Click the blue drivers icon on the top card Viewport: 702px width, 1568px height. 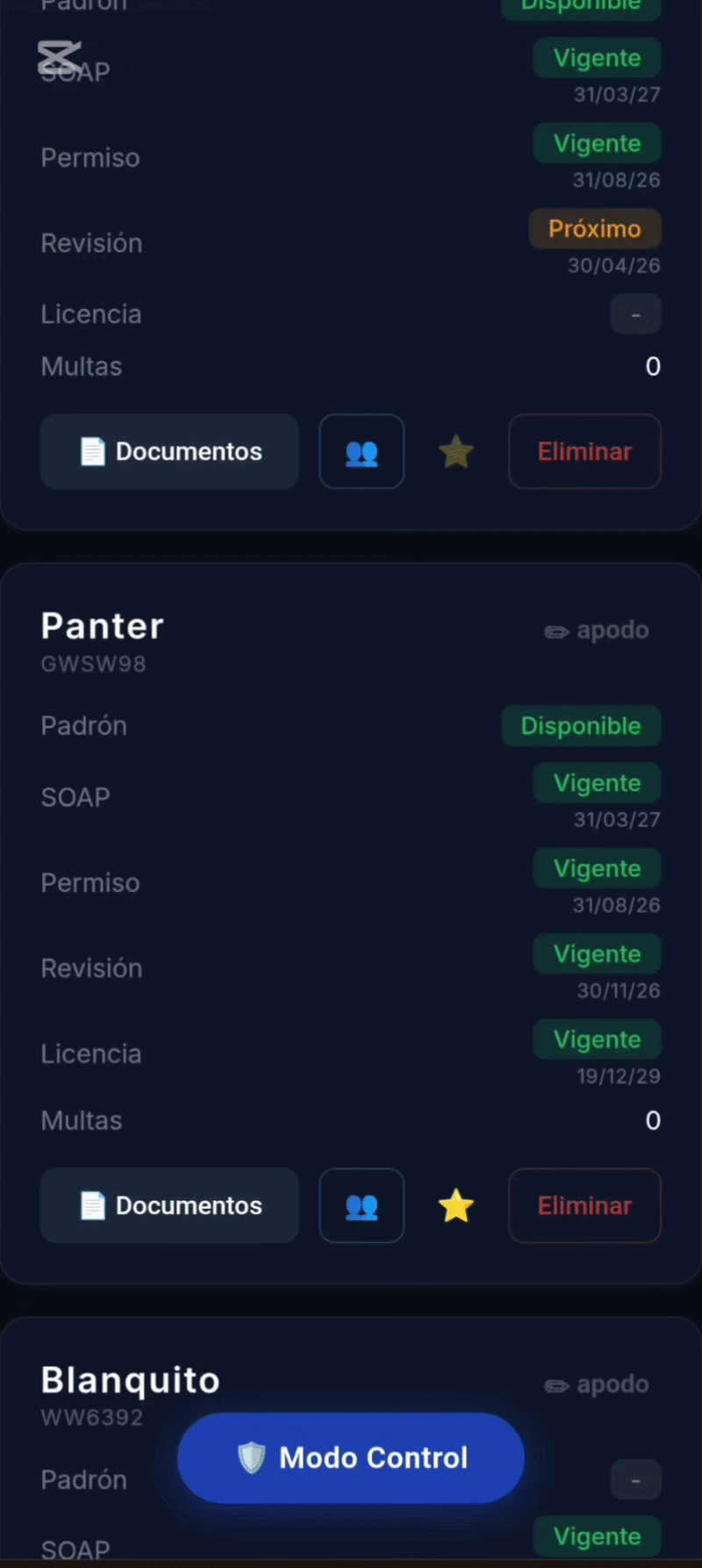click(x=362, y=451)
